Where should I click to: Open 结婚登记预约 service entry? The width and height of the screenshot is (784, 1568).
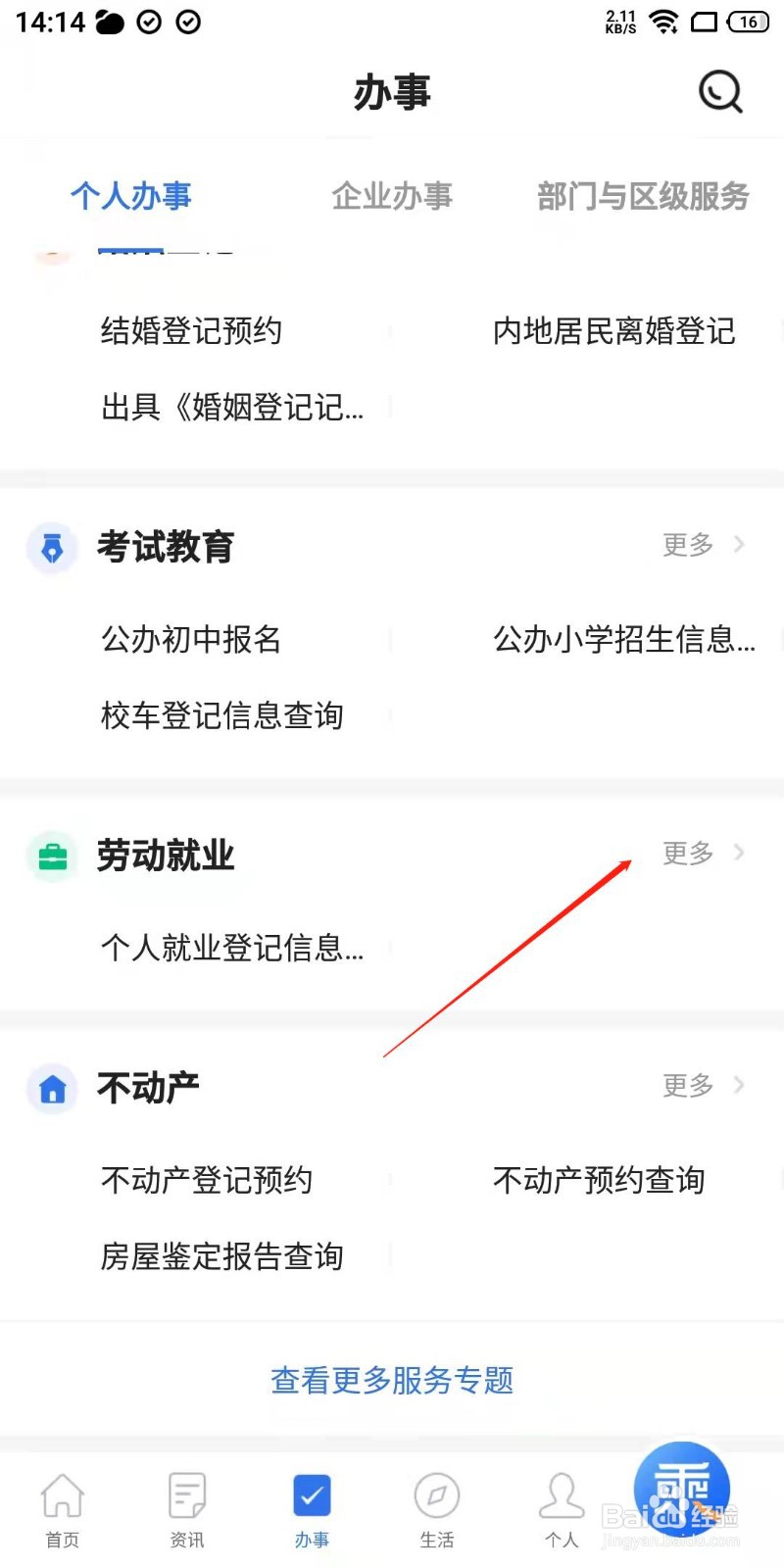tap(191, 331)
